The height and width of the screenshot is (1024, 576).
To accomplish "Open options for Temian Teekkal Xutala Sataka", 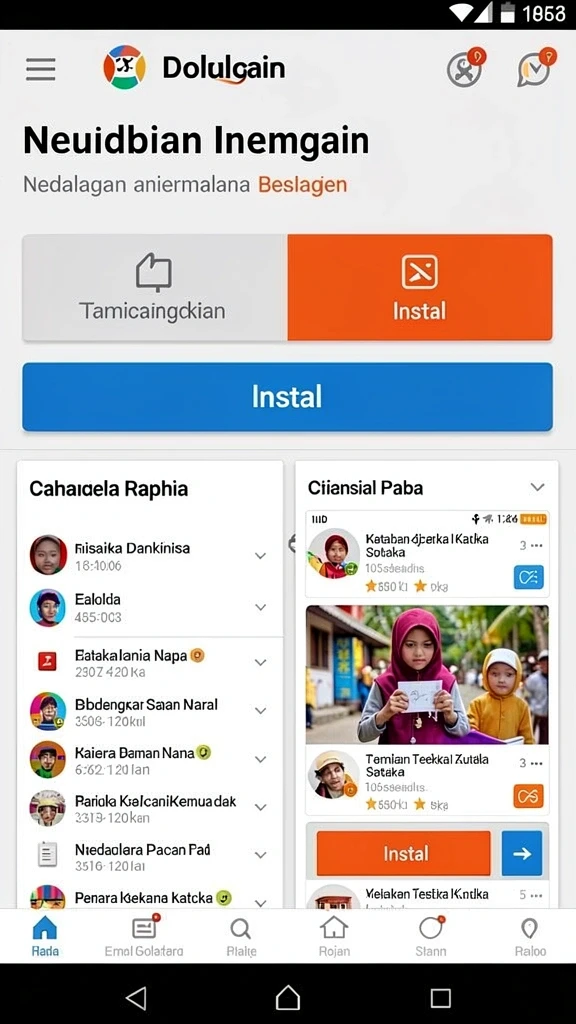I will click(530, 763).
